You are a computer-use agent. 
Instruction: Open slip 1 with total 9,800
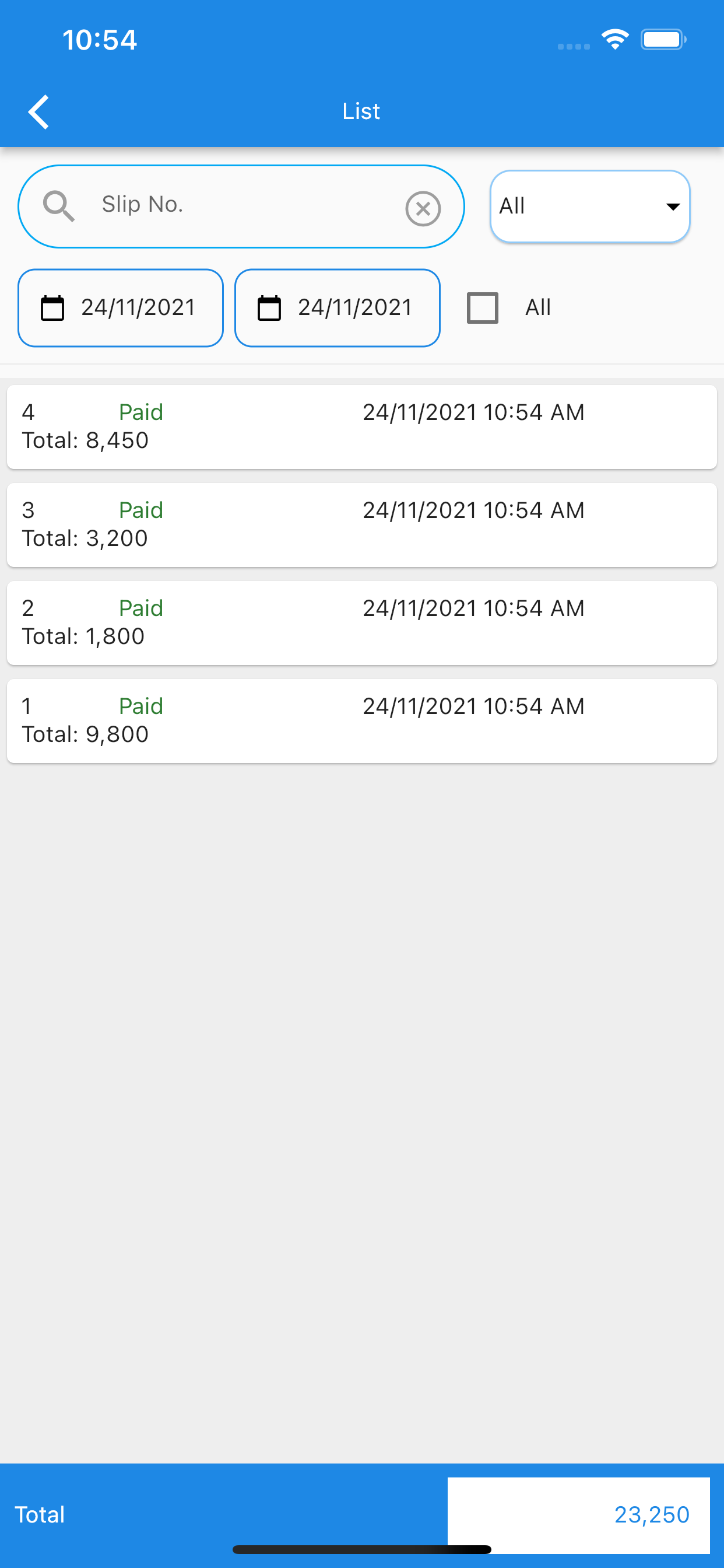pyautogui.click(x=362, y=720)
